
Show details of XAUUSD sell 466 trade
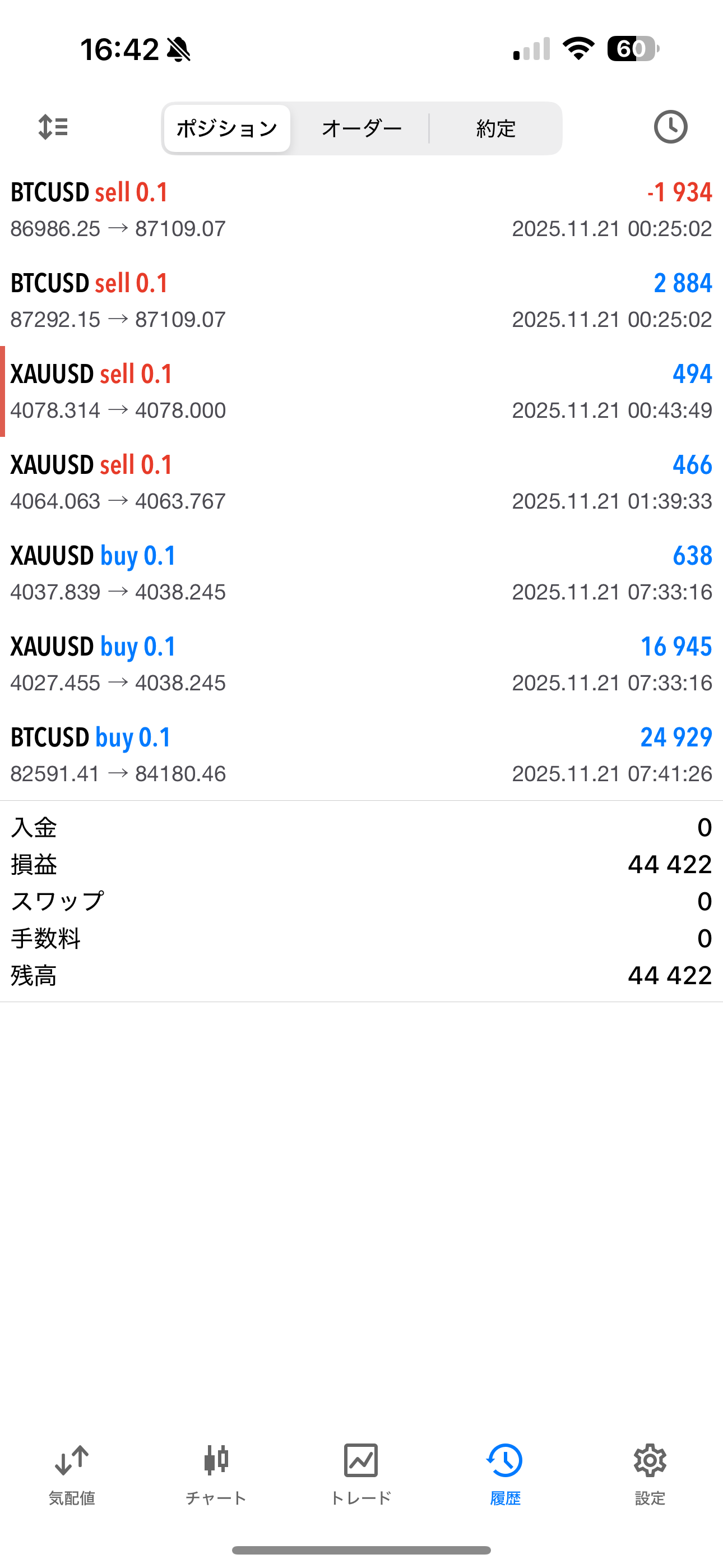coord(361,482)
